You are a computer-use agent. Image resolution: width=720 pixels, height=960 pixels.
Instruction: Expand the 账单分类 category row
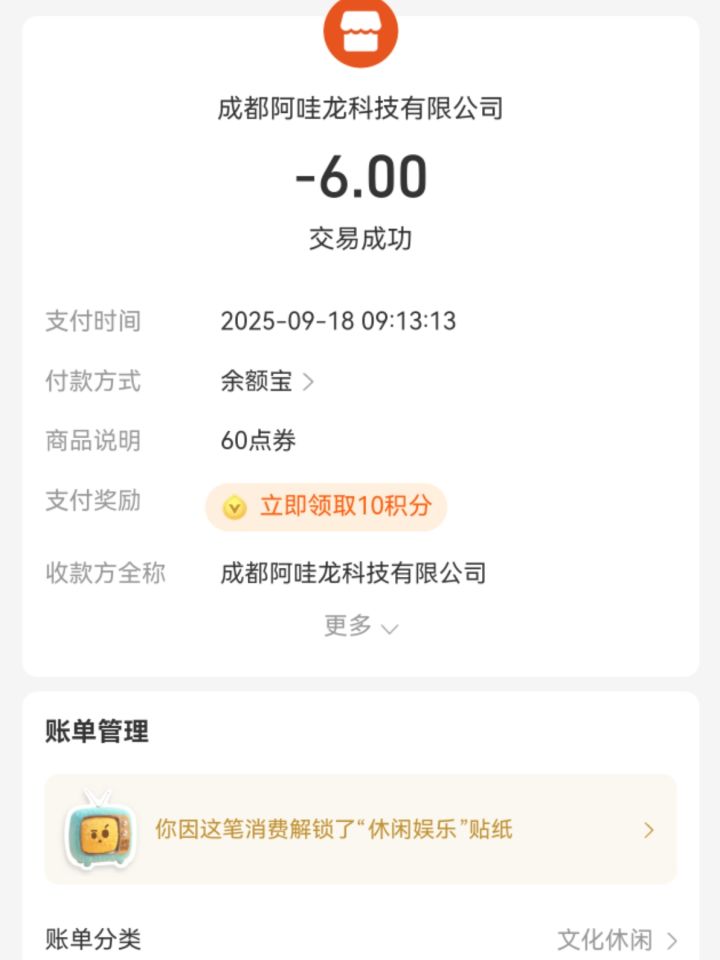click(360, 940)
